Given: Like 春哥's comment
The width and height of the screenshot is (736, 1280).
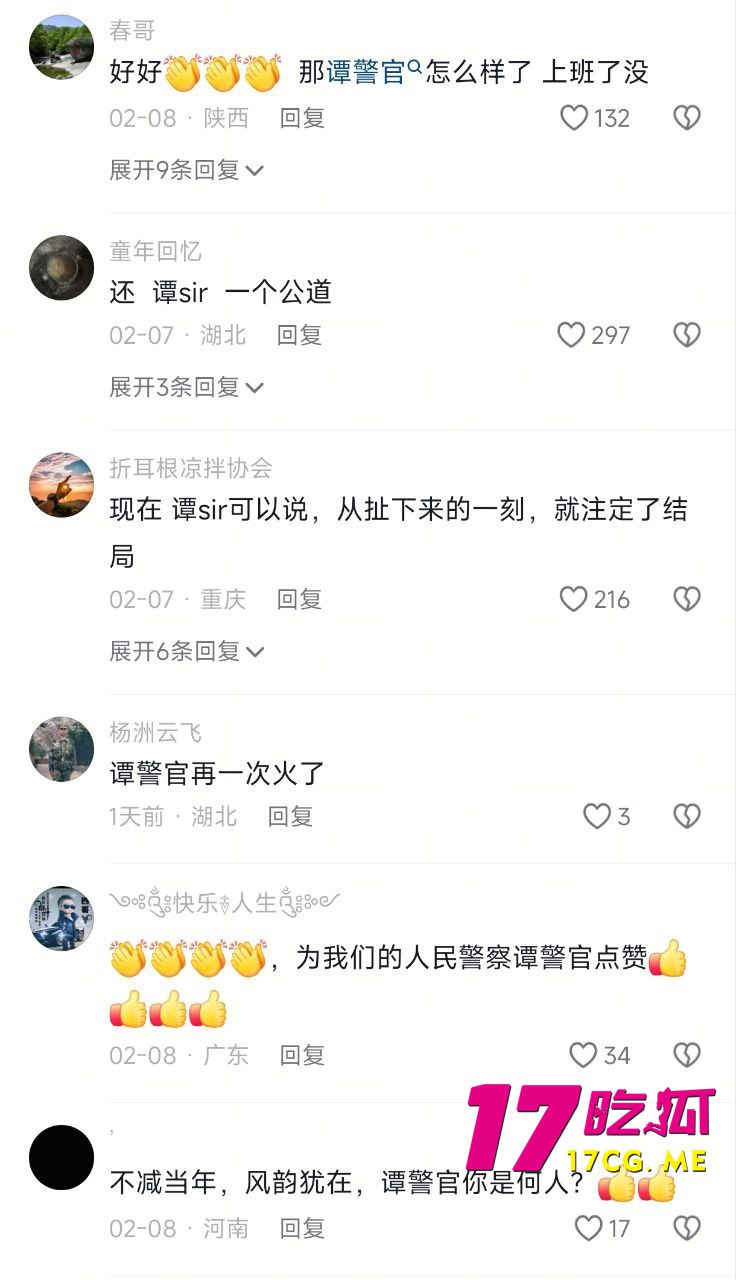Looking at the screenshot, I should [x=574, y=118].
